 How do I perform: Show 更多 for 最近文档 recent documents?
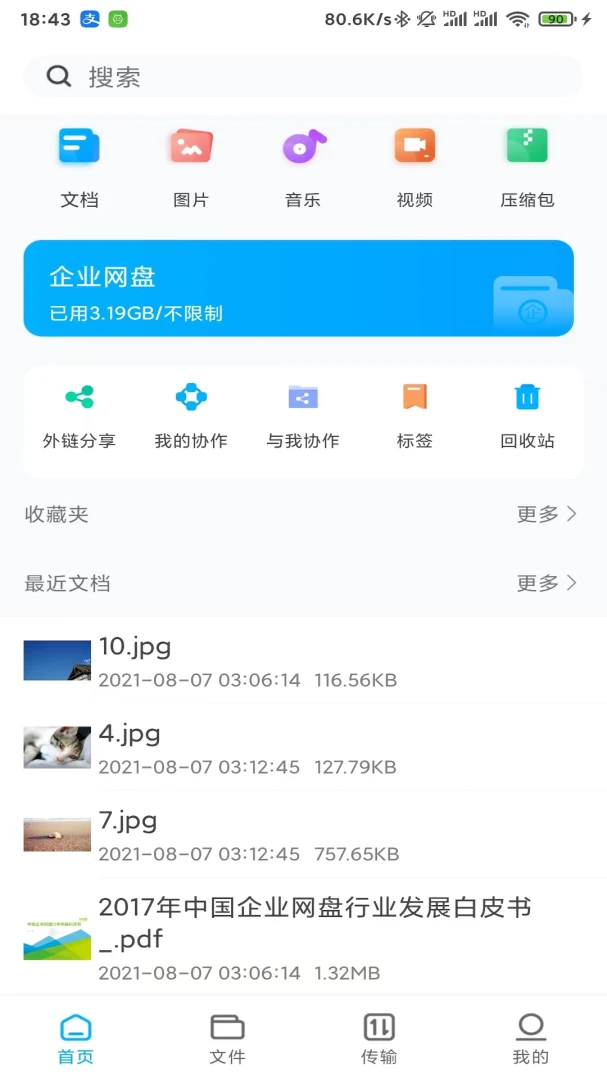pos(547,583)
